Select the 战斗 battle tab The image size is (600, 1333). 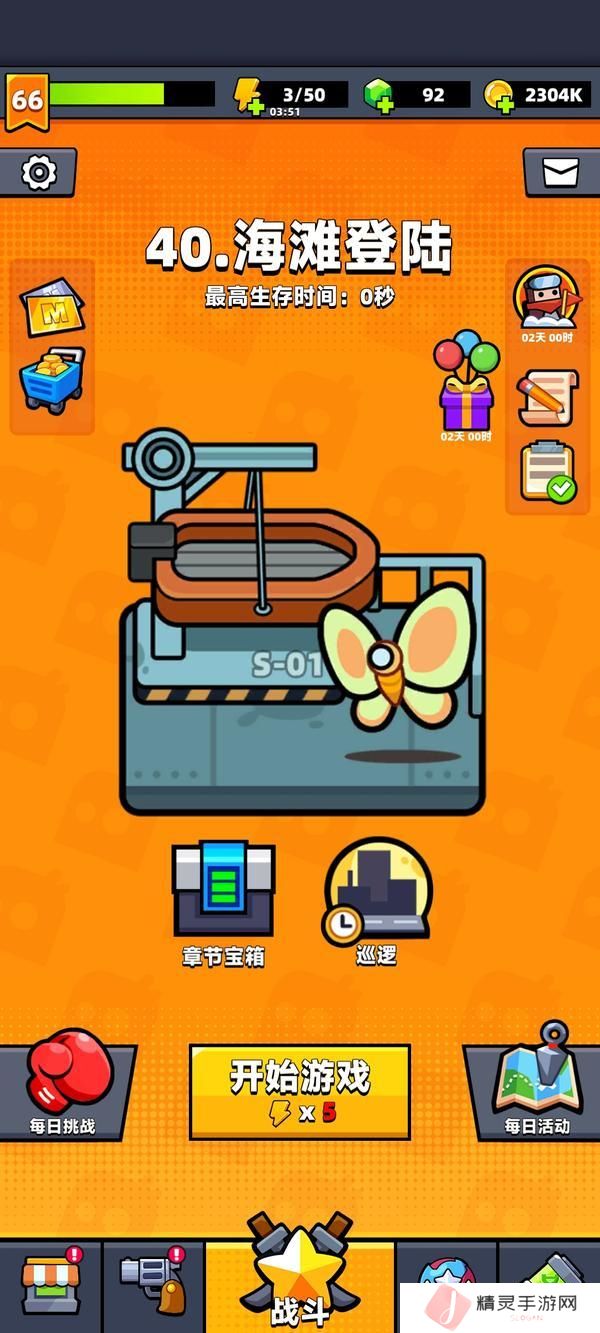(300, 1280)
